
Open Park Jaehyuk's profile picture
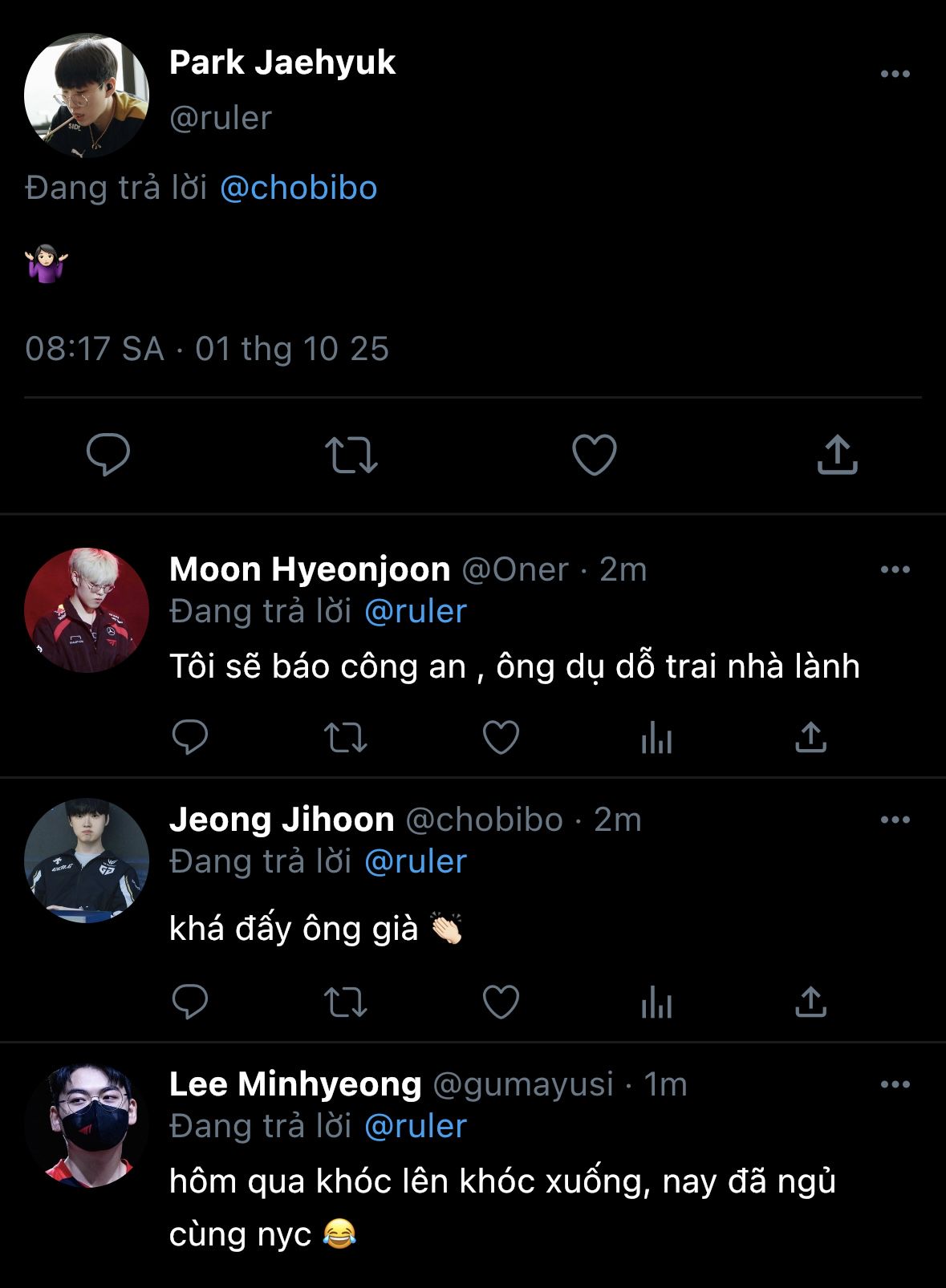pos(87,95)
